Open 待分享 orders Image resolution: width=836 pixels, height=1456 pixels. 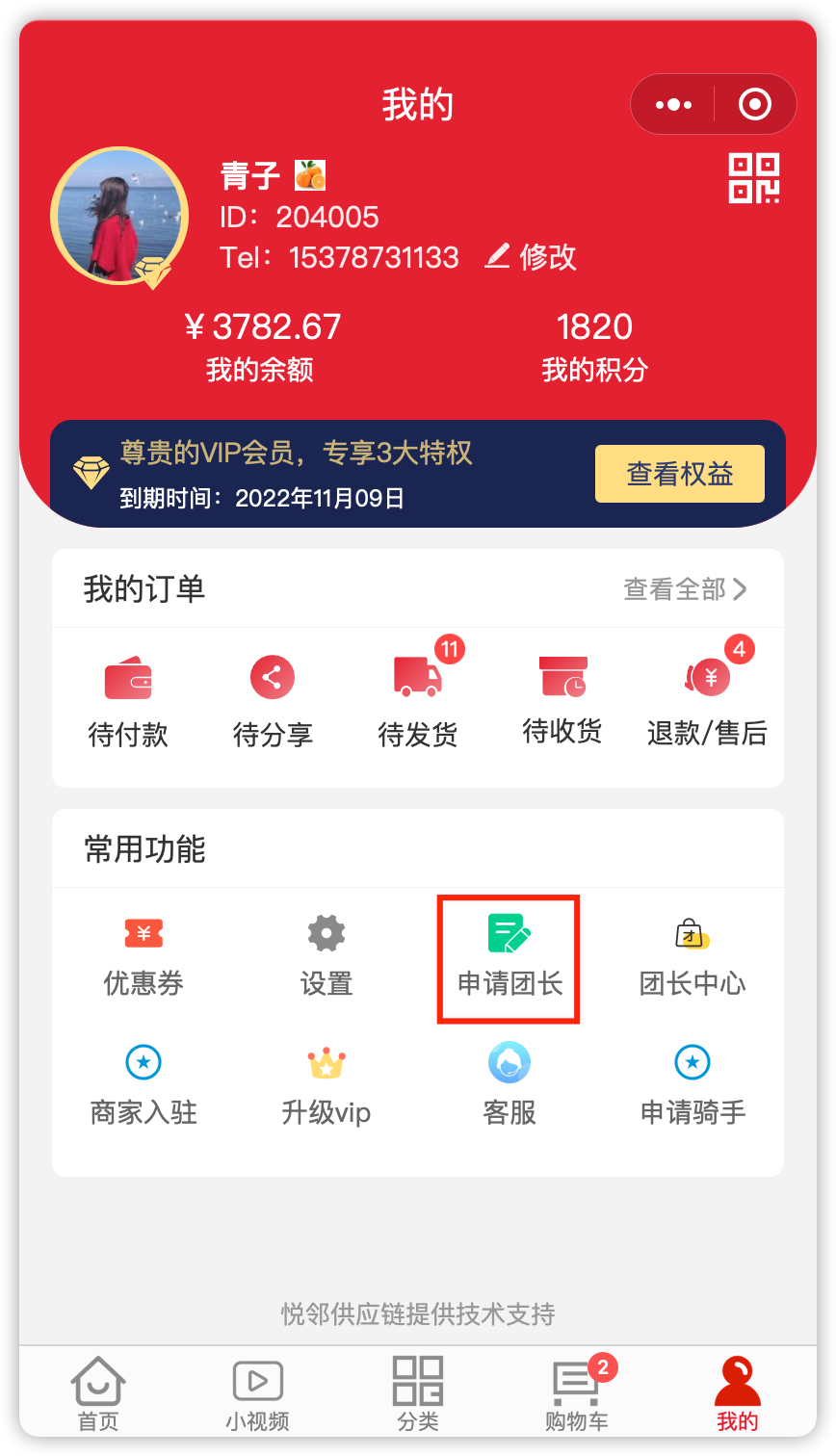[x=273, y=703]
